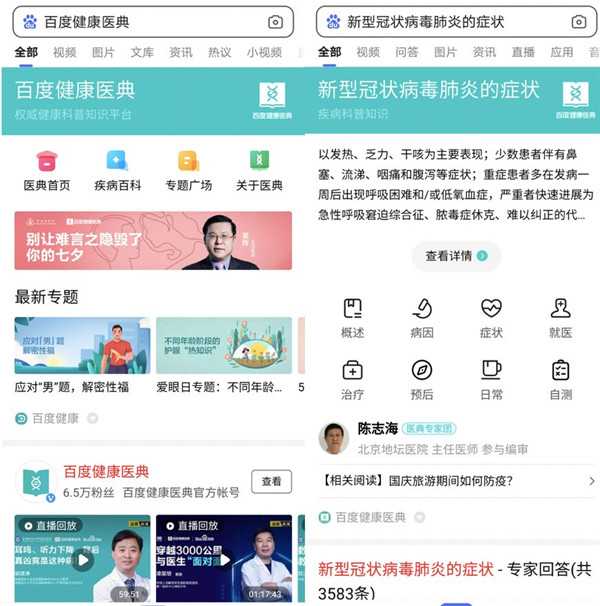This screenshot has height=606, width=600.
Task: Tap 查看 next to 百度健康医典 account
Action: pyautogui.click(x=271, y=481)
